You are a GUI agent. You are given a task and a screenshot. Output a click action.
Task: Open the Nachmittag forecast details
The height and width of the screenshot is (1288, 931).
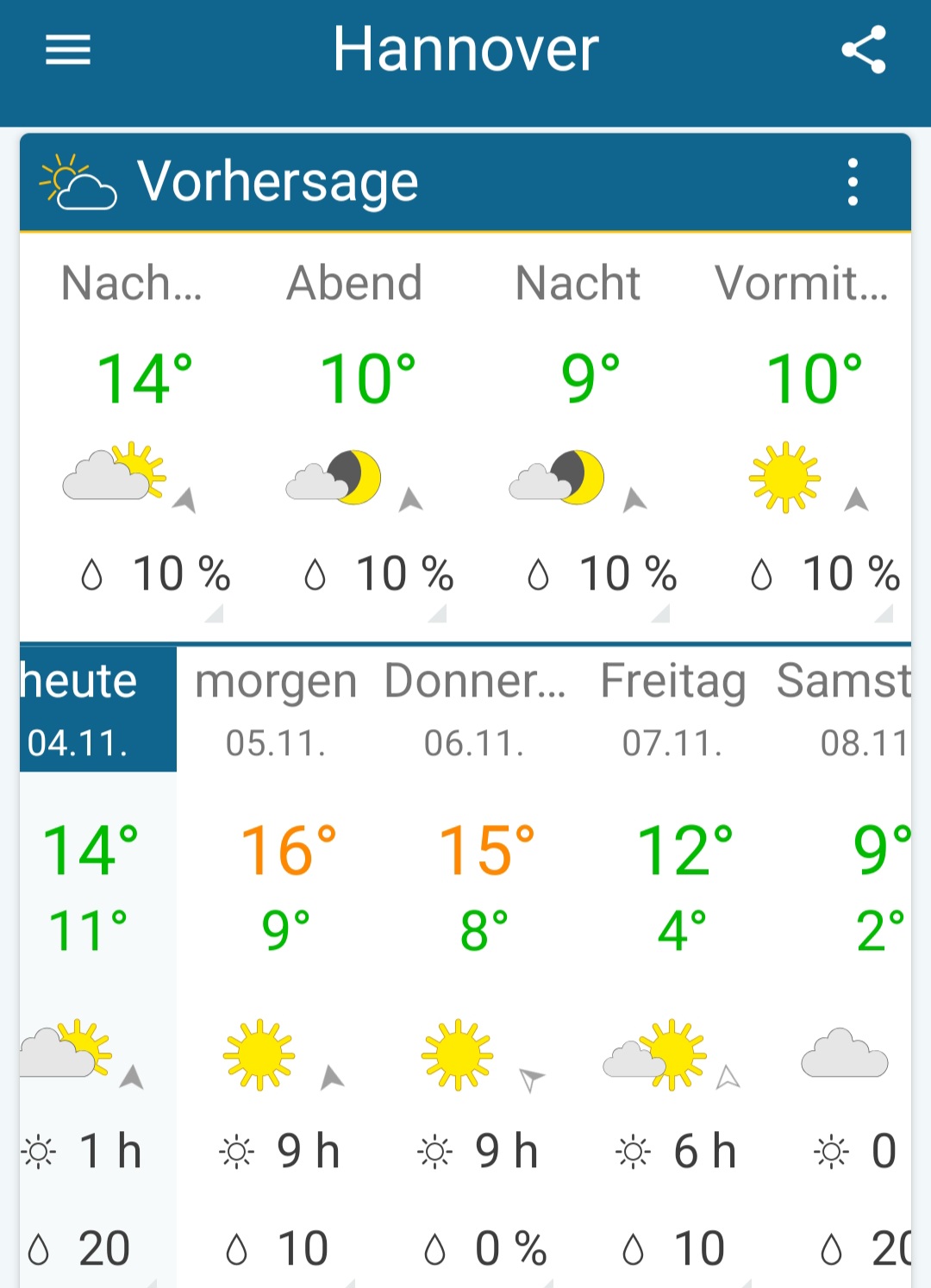point(132,431)
